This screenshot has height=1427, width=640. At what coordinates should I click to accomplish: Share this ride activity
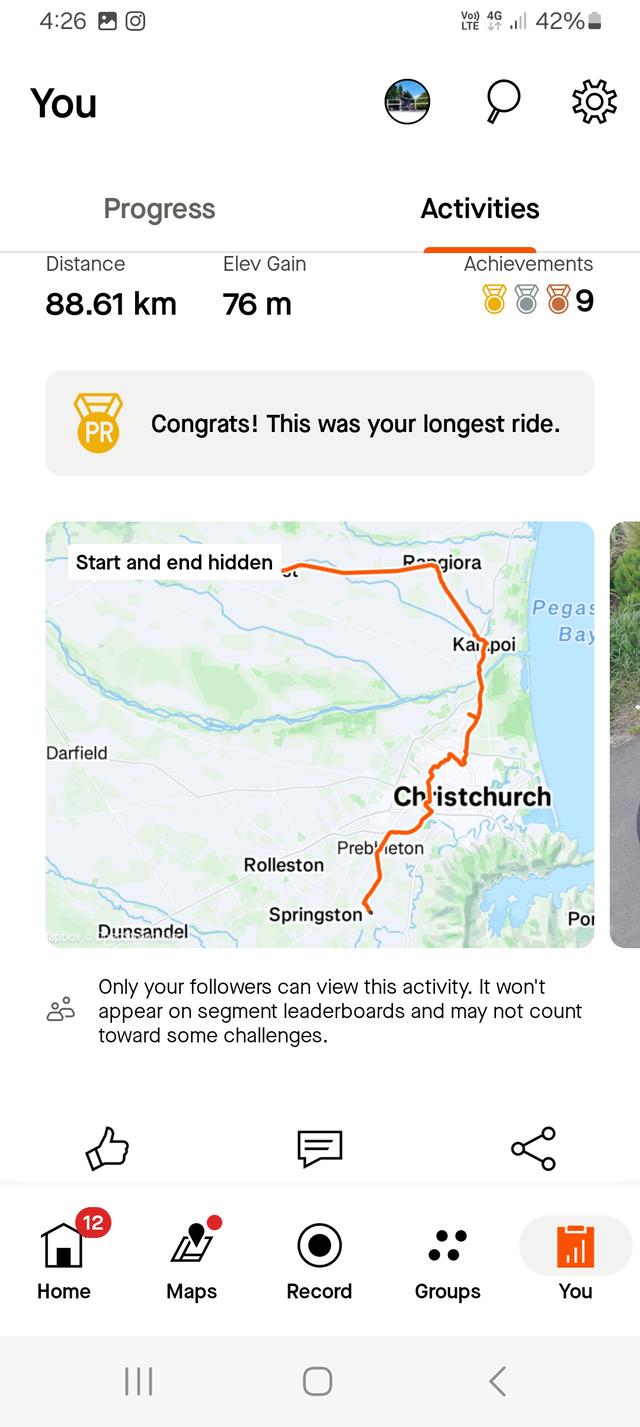click(x=533, y=1148)
